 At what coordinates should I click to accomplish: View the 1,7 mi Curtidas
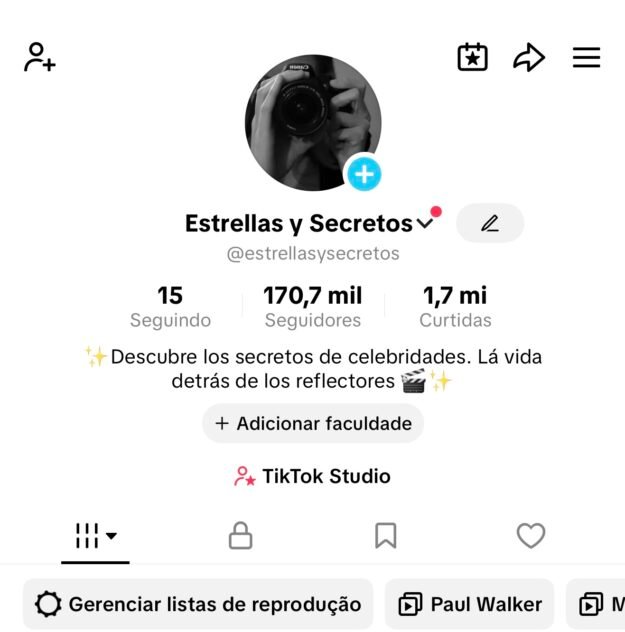(x=455, y=306)
